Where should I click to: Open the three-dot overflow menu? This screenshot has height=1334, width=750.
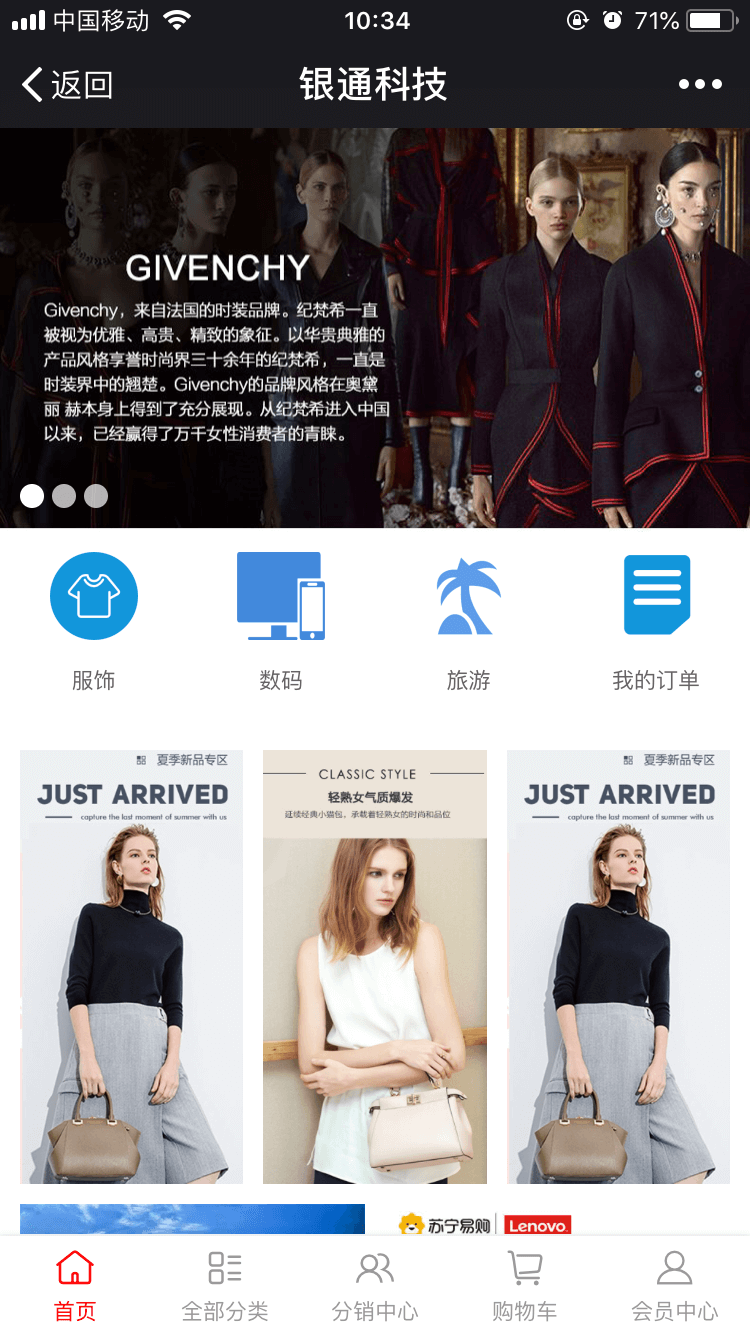point(700,85)
